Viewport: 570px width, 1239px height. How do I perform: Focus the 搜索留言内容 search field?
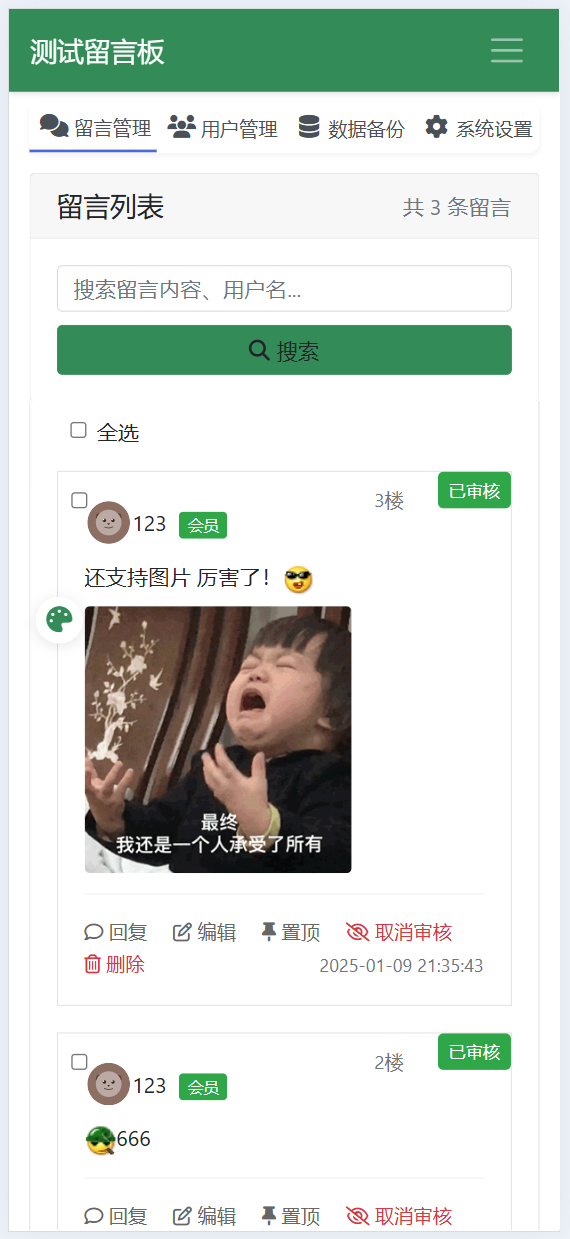point(284,288)
